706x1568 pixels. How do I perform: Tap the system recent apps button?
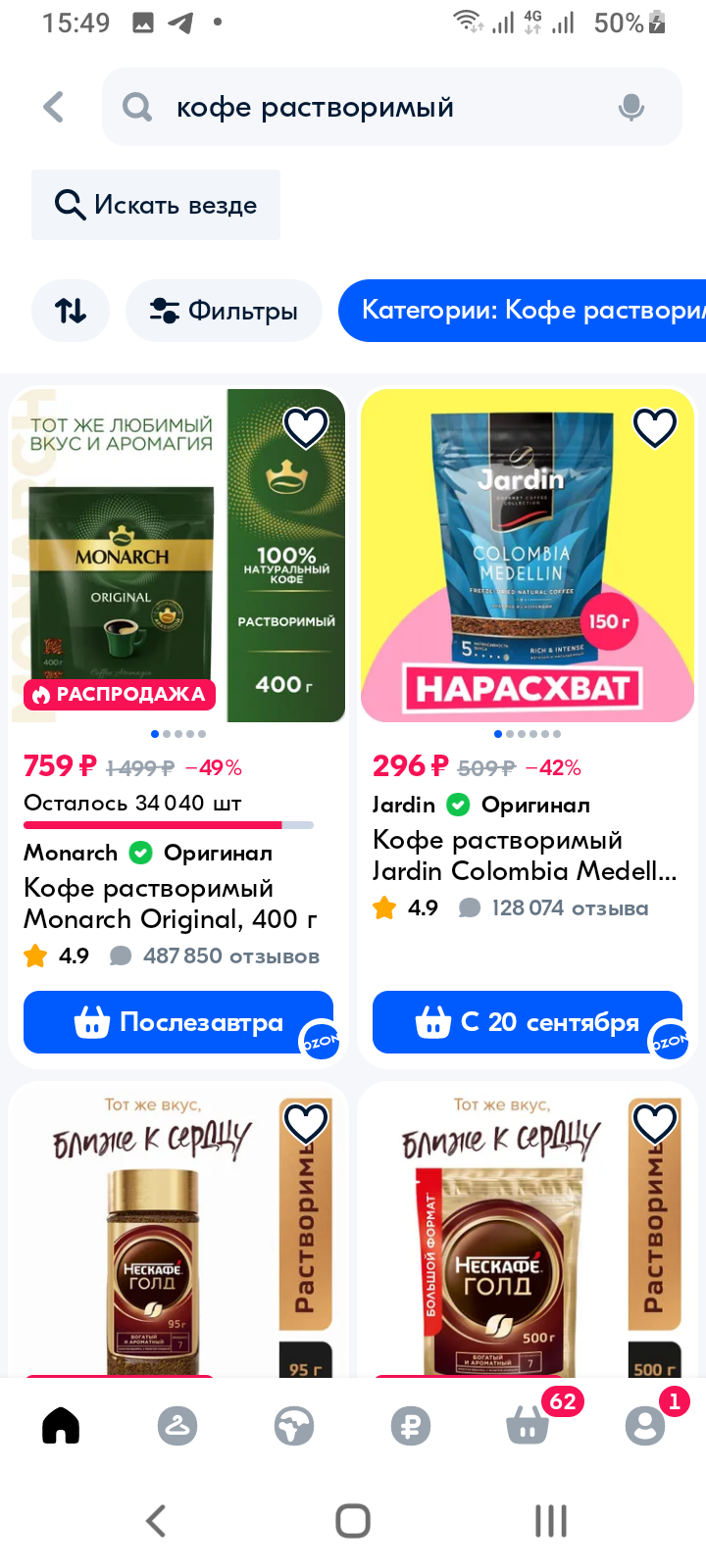[x=550, y=1521]
